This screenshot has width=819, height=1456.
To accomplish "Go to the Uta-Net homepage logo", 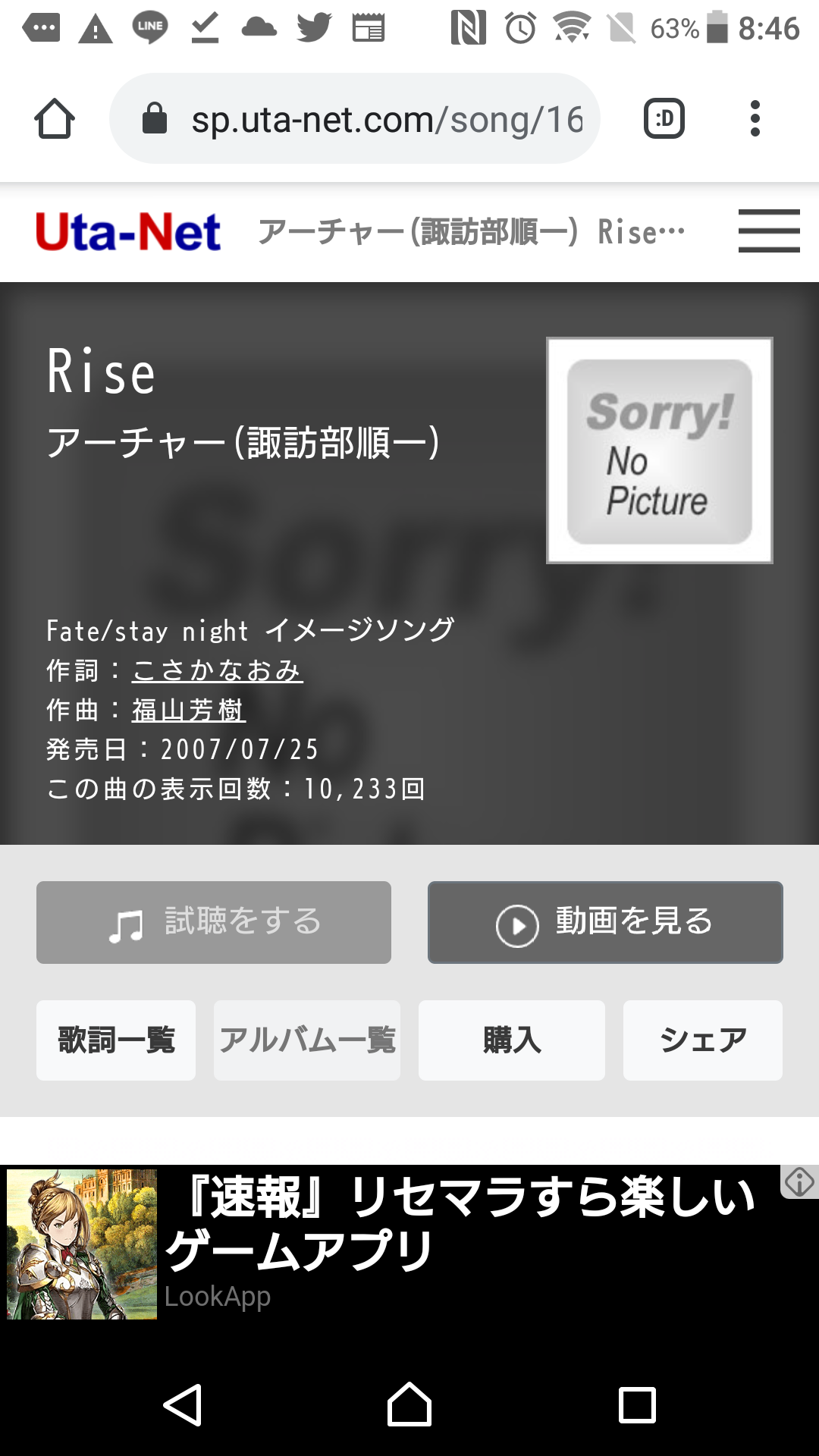I will [x=128, y=232].
